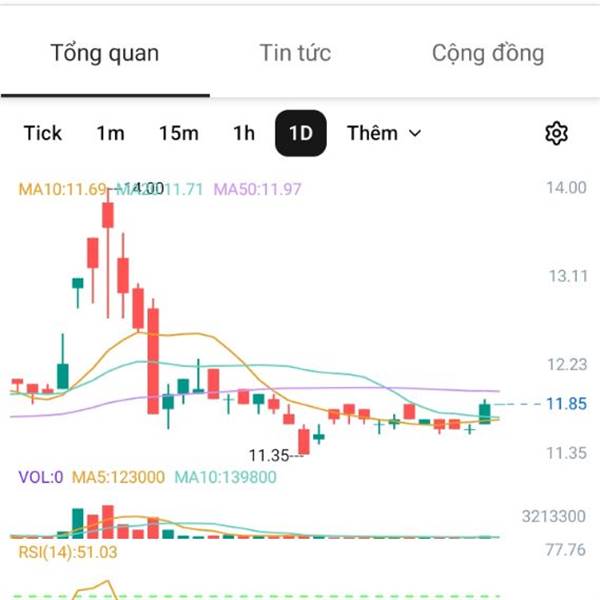Expand the Thêm timeframe dropdown
This screenshot has width=600, height=600.
pyautogui.click(x=384, y=133)
